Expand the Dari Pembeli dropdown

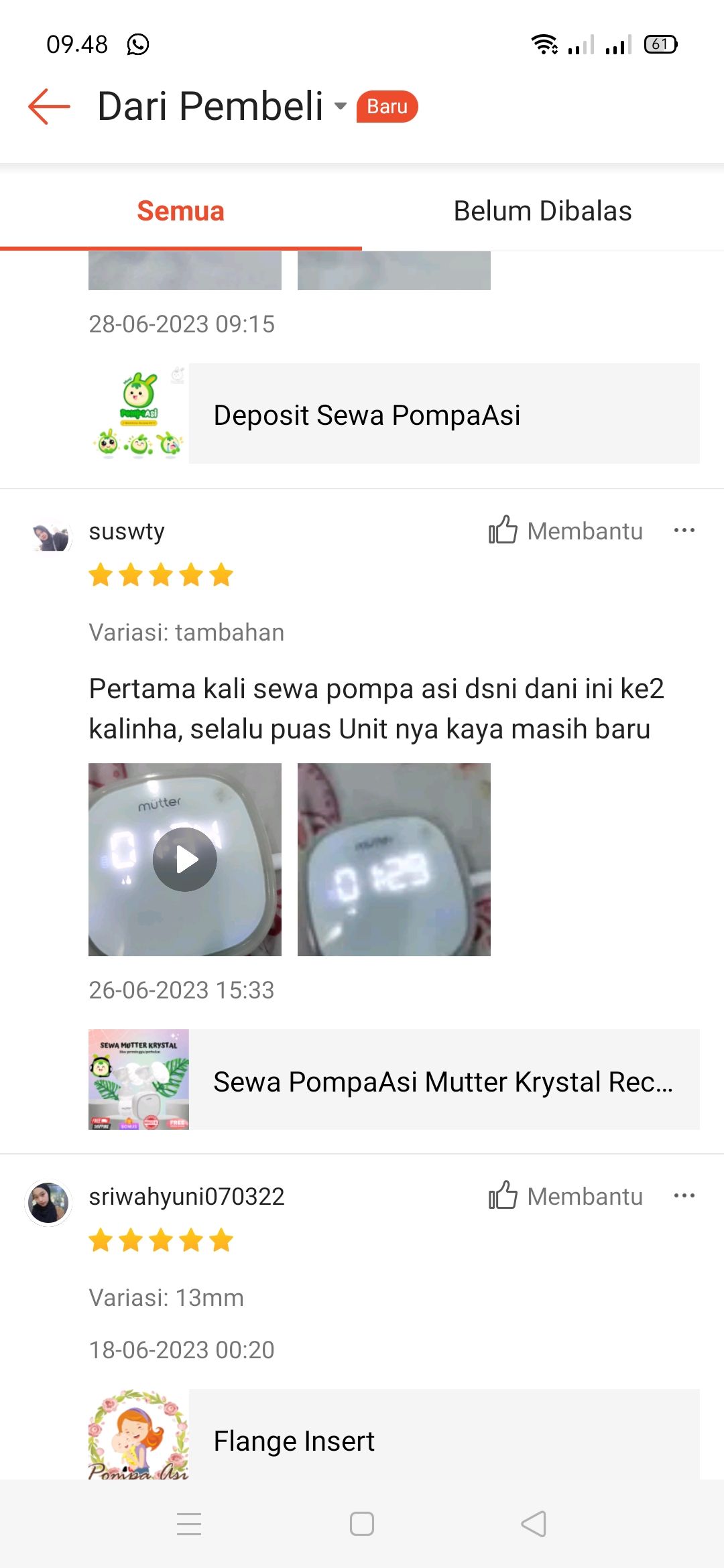341,106
